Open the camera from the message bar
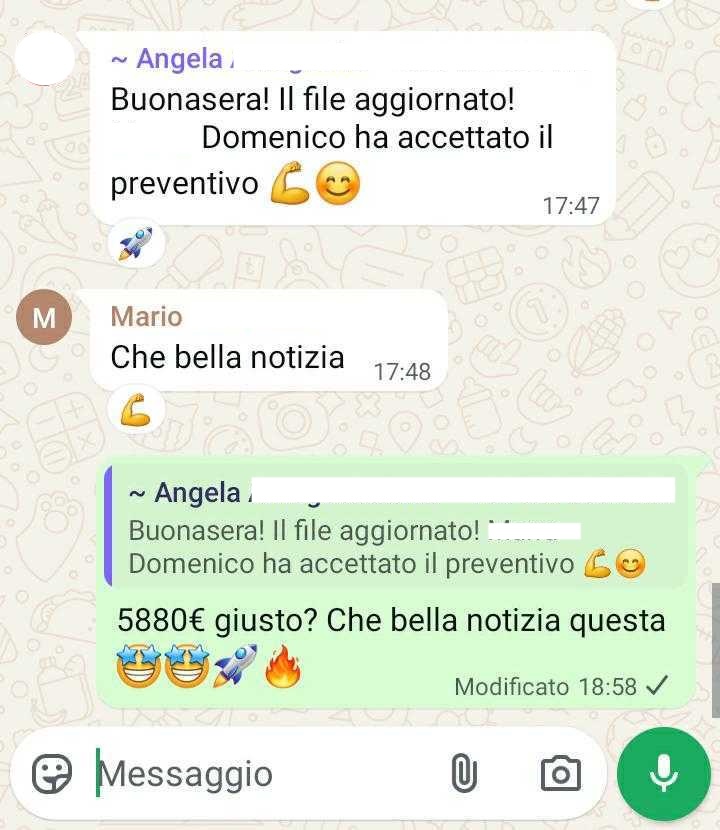 pos(560,773)
